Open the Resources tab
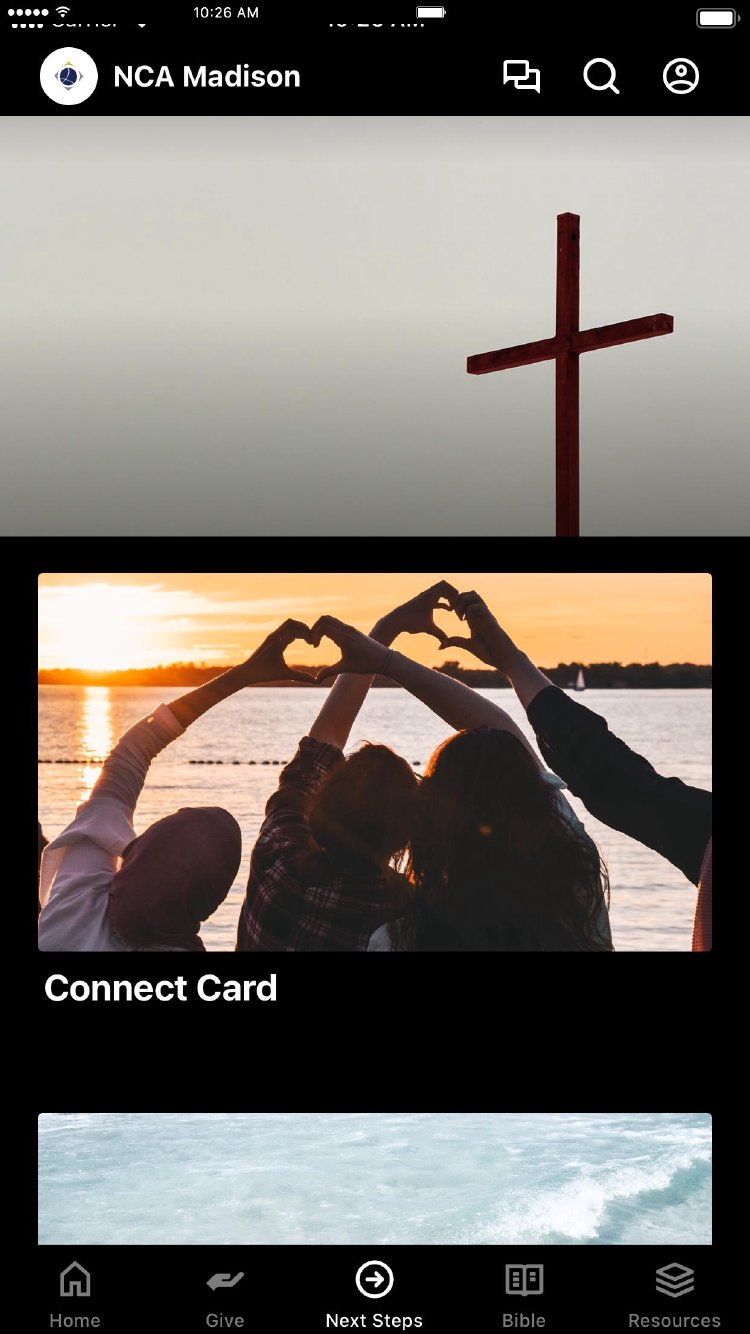 coord(674,1294)
